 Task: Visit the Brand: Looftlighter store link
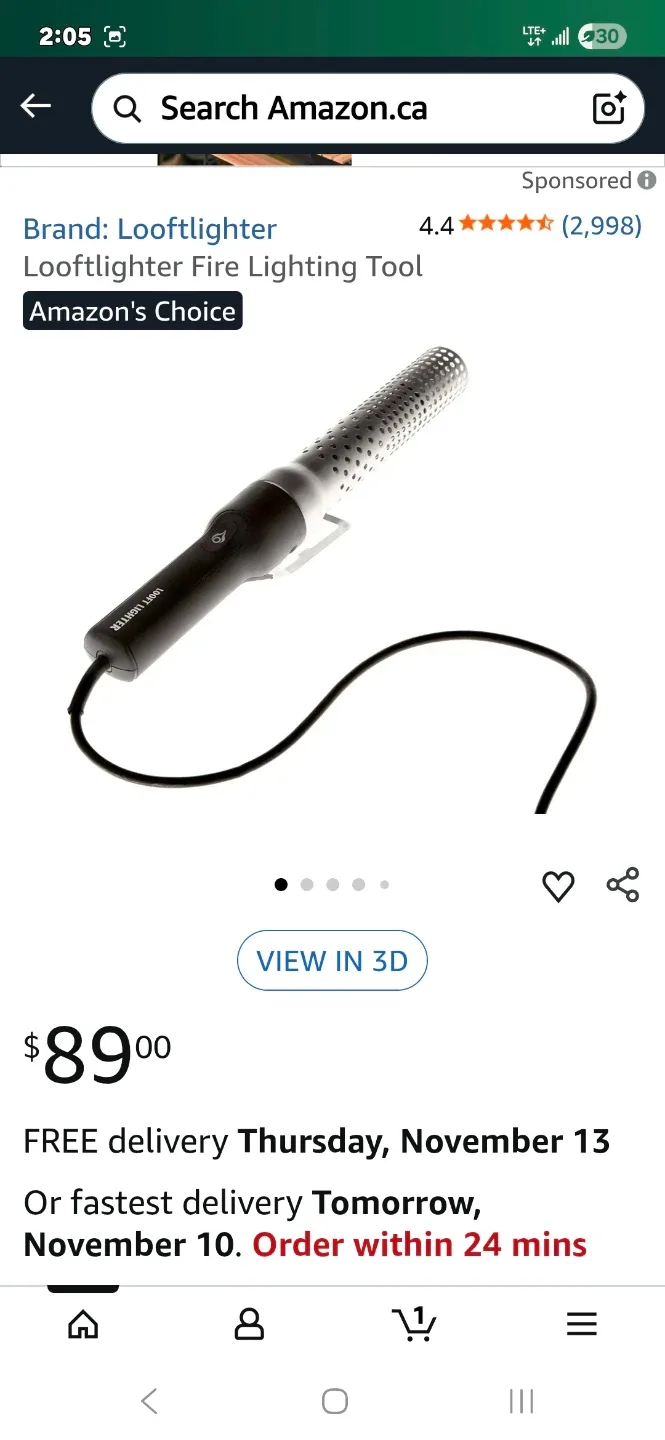click(150, 229)
